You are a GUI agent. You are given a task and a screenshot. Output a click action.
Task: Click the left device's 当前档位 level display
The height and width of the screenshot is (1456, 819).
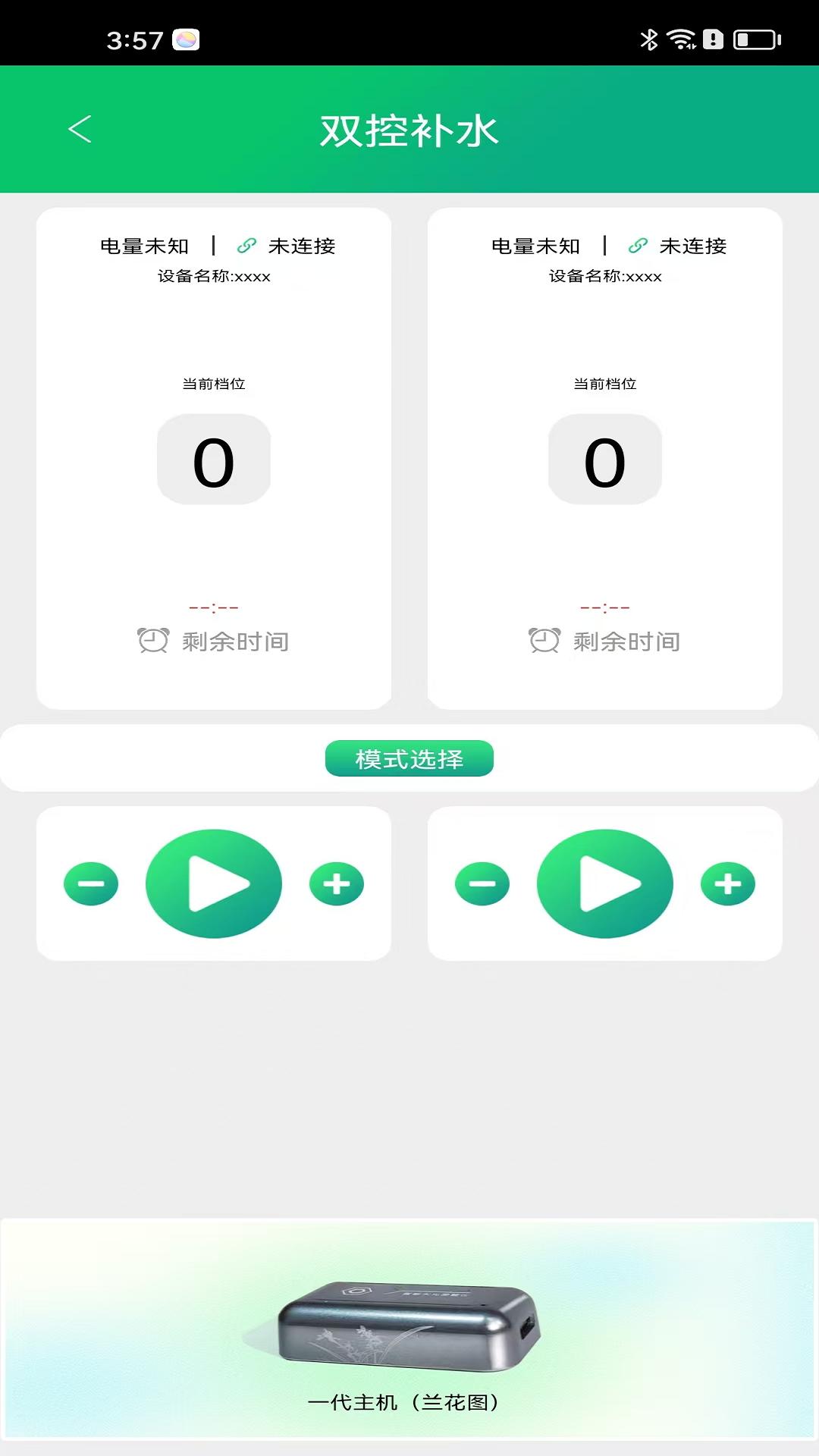[213, 460]
